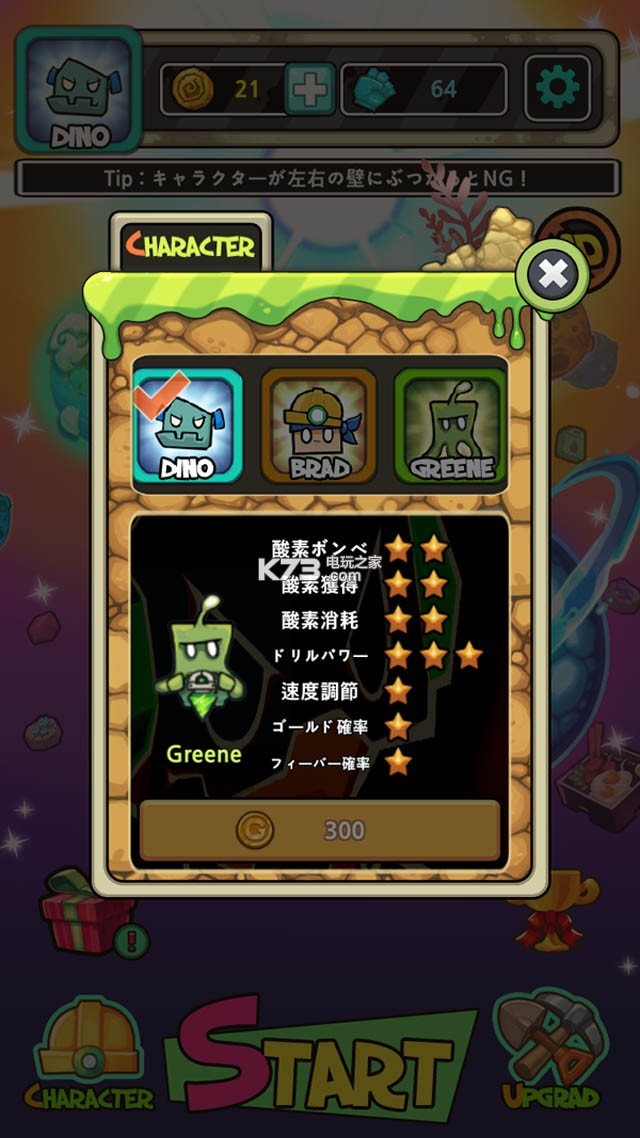The height and width of the screenshot is (1138, 640).
Task: Open the settings gear
Action: click(x=556, y=89)
